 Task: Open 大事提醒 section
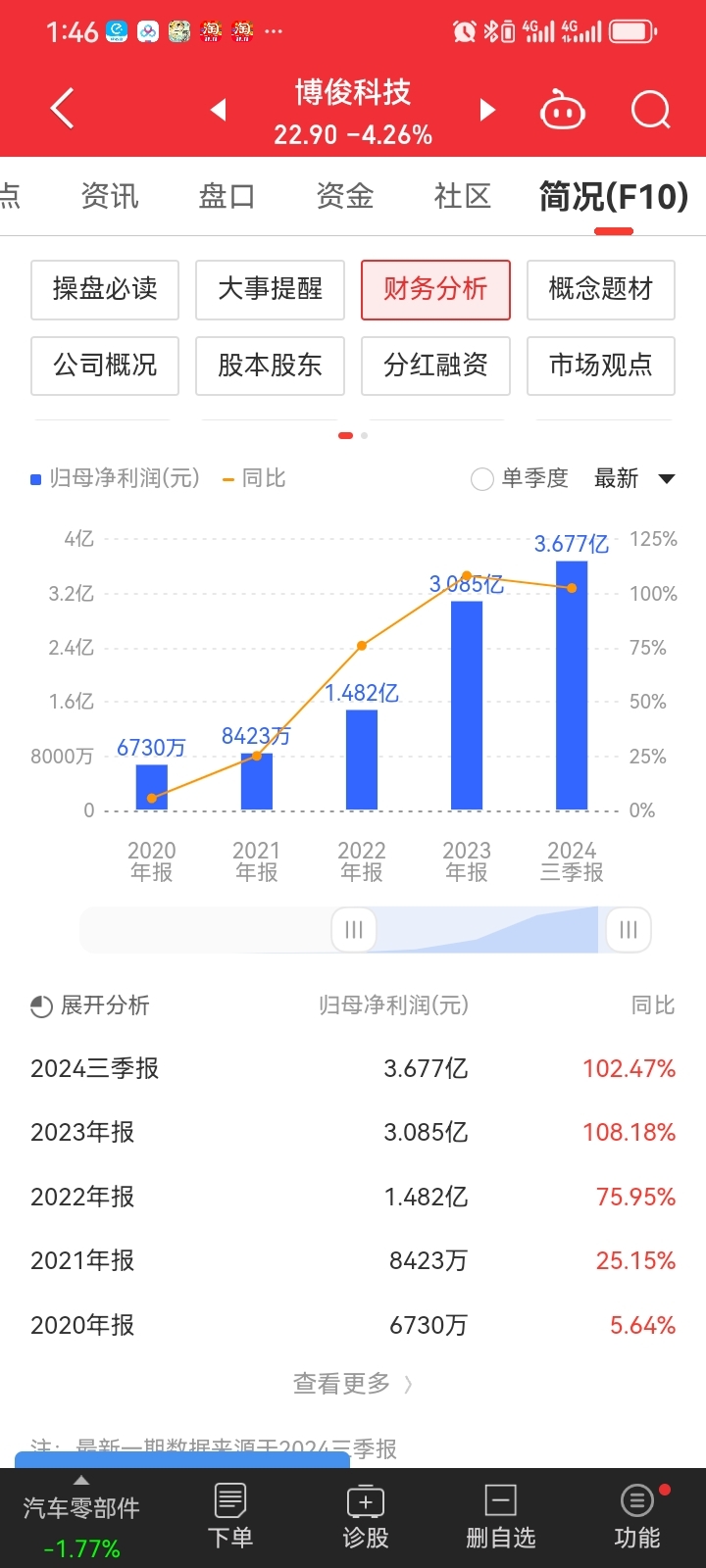(x=270, y=289)
